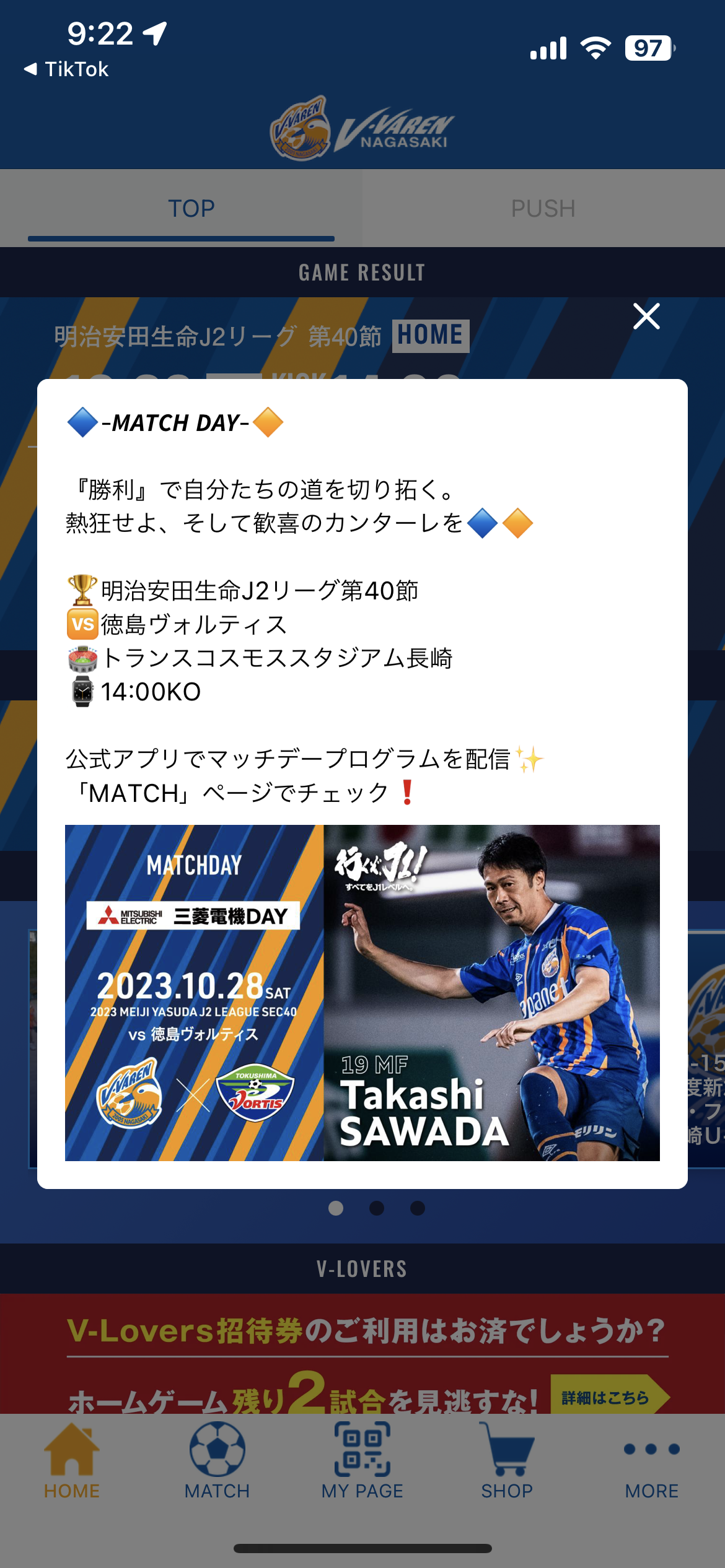Open the SHOP tab
The height and width of the screenshot is (1568, 725).
507,1461
